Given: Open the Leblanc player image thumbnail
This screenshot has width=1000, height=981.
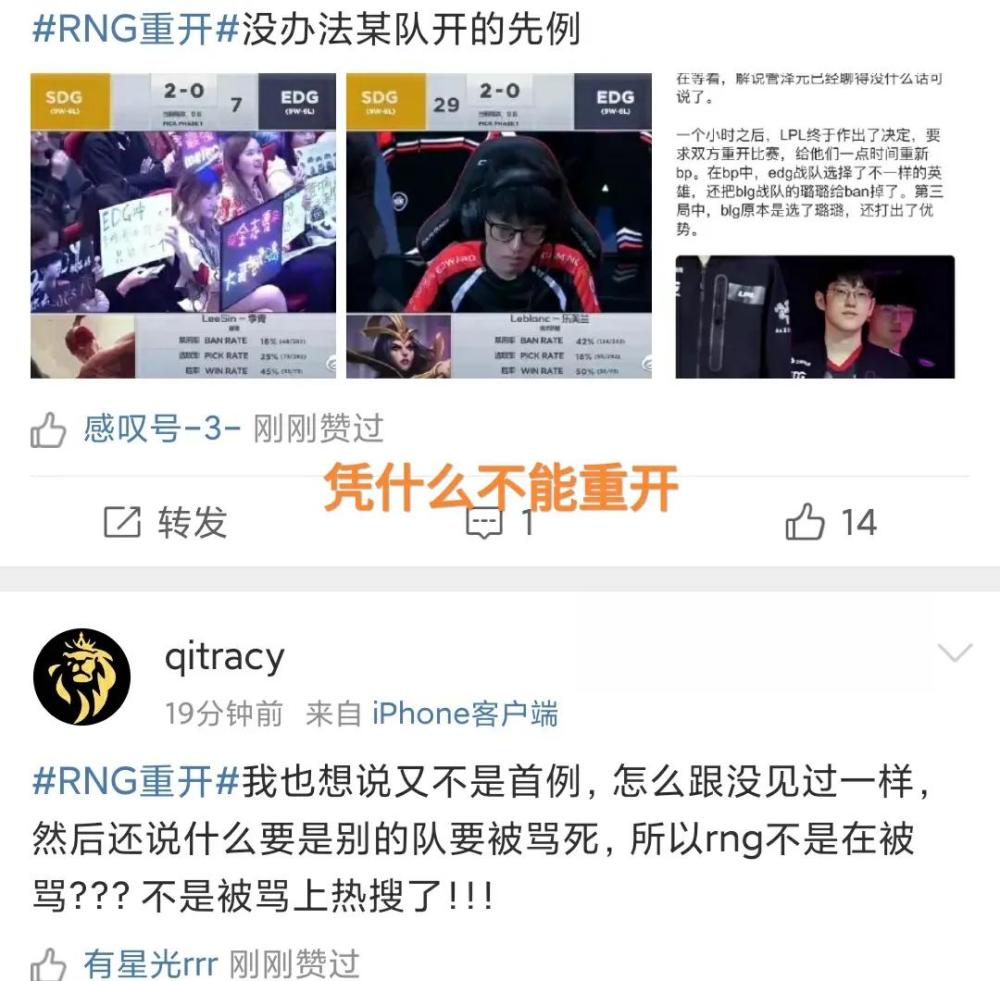Looking at the screenshot, I should (499, 225).
